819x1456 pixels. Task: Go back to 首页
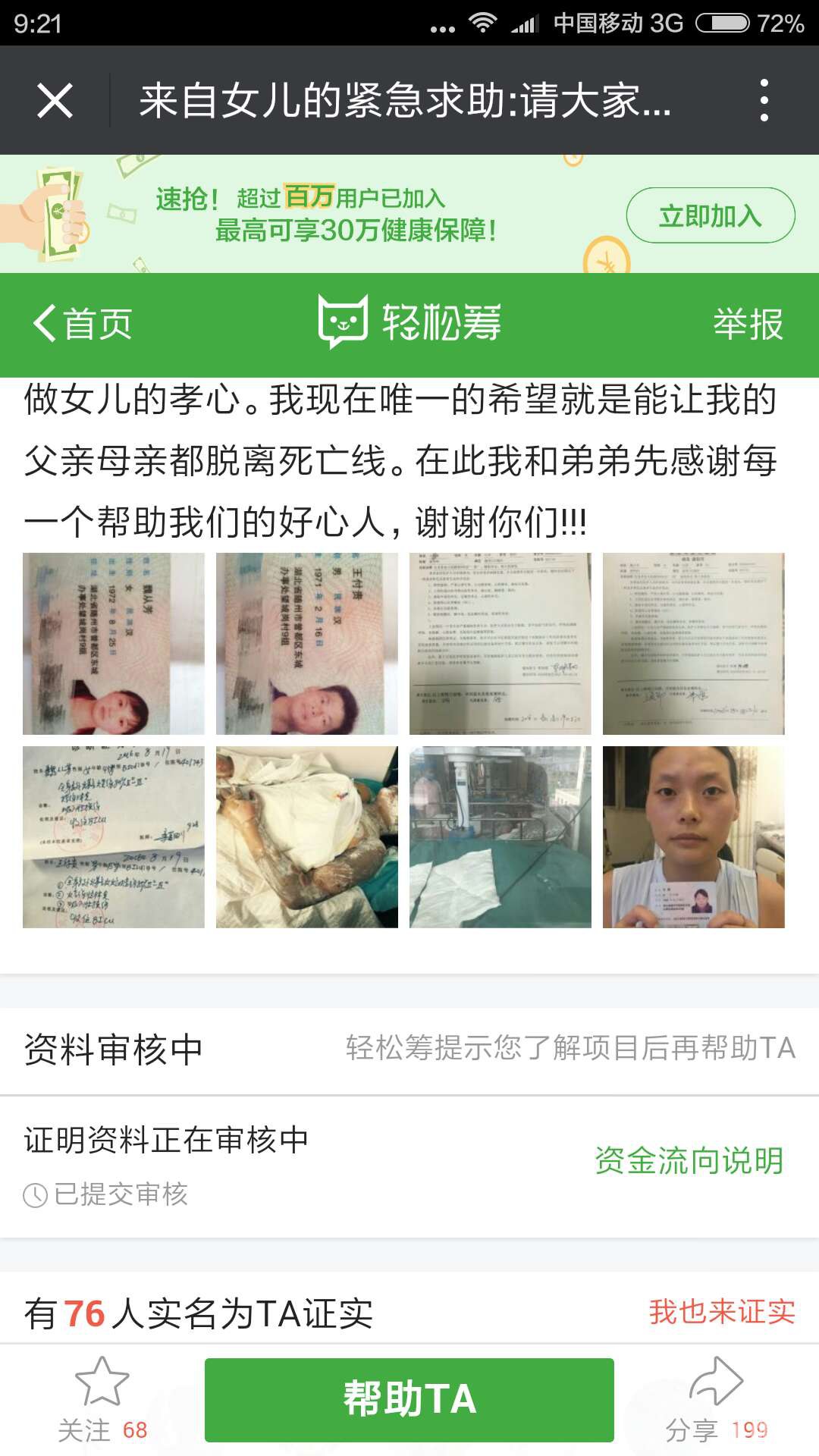(83, 324)
